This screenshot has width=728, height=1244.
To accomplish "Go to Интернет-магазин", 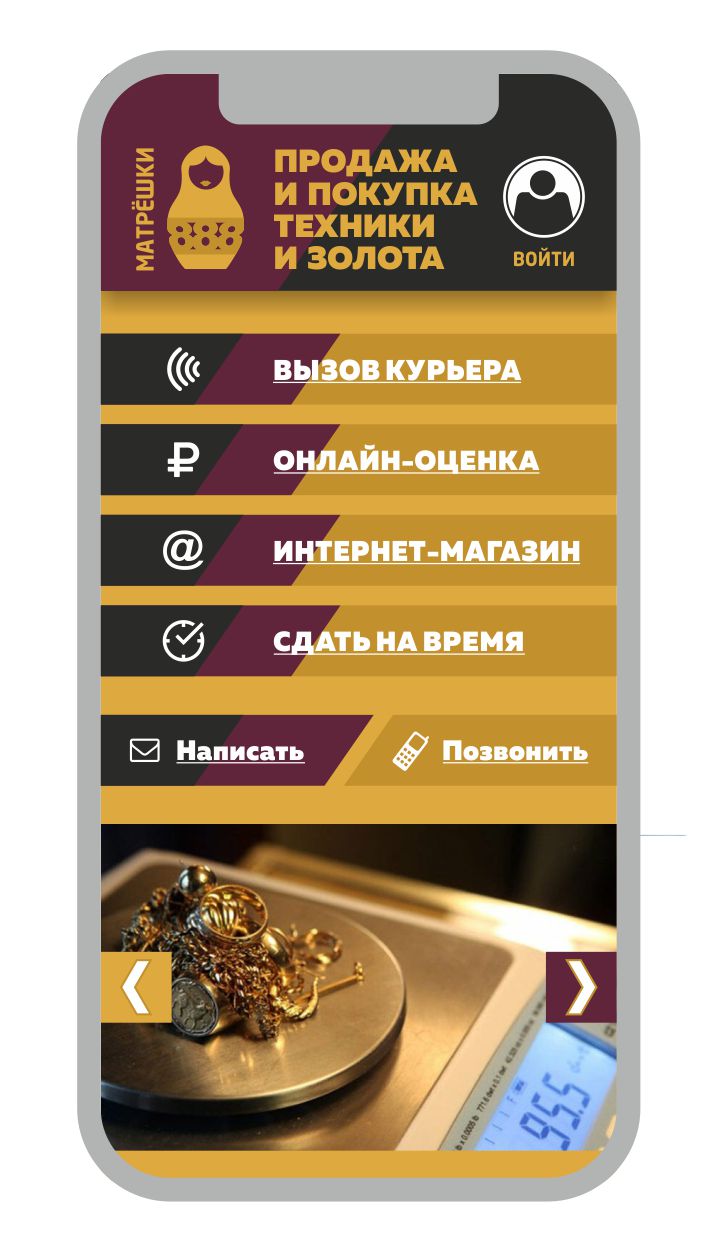I will (427, 551).
